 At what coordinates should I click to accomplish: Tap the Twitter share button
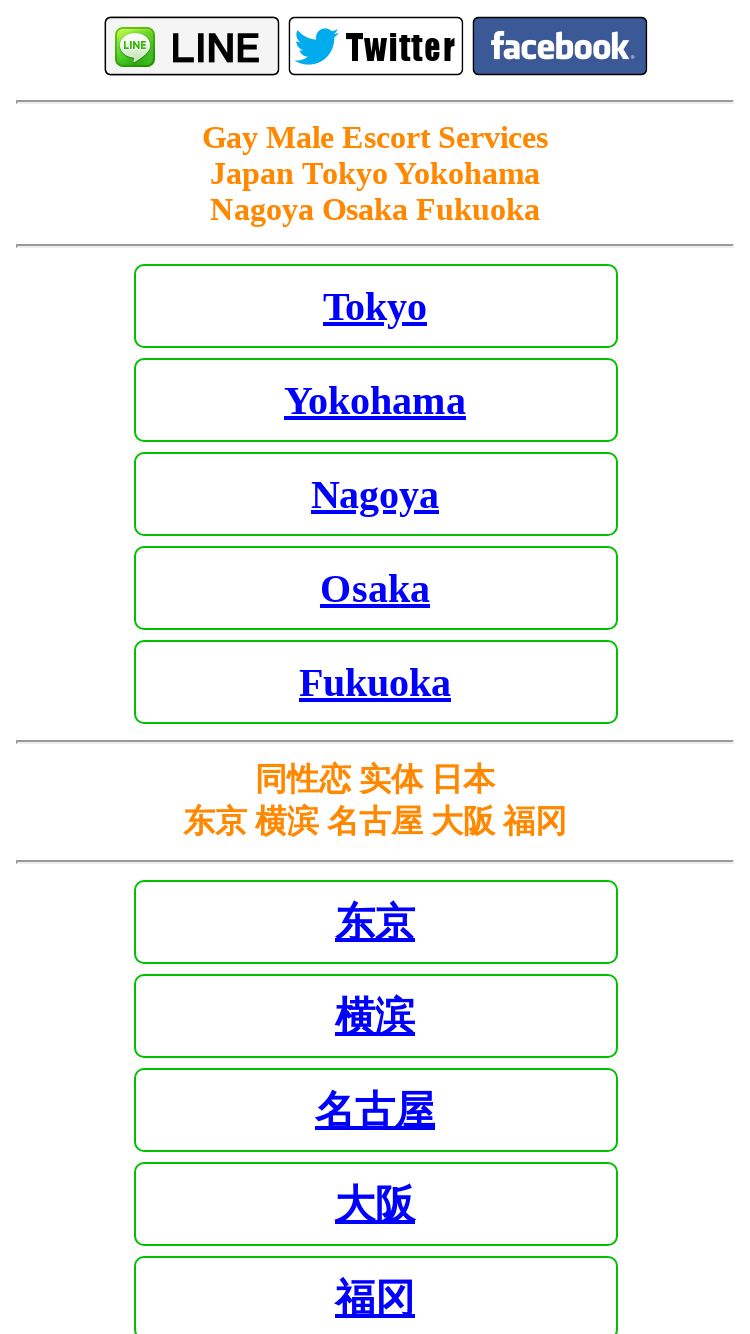click(376, 46)
